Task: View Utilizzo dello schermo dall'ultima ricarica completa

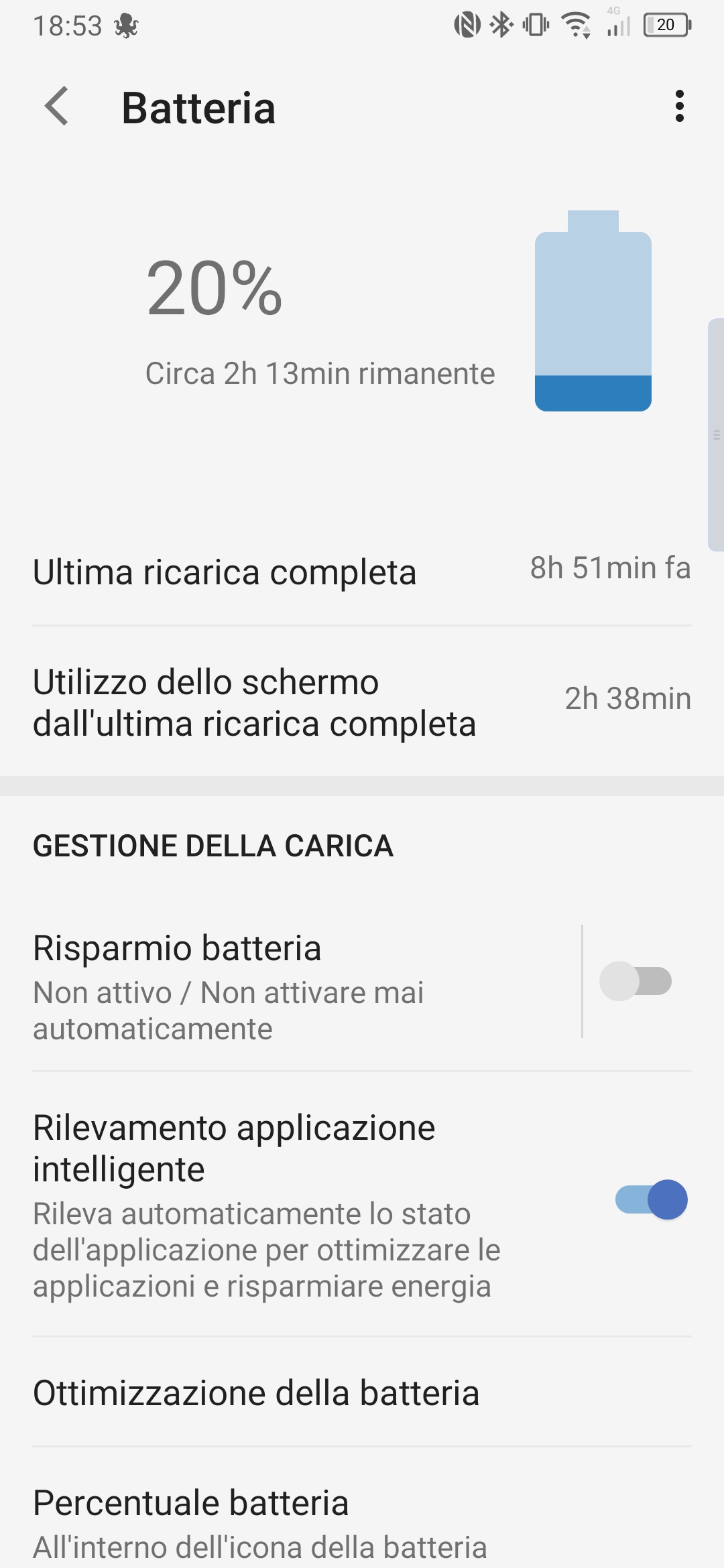Action: click(x=362, y=702)
